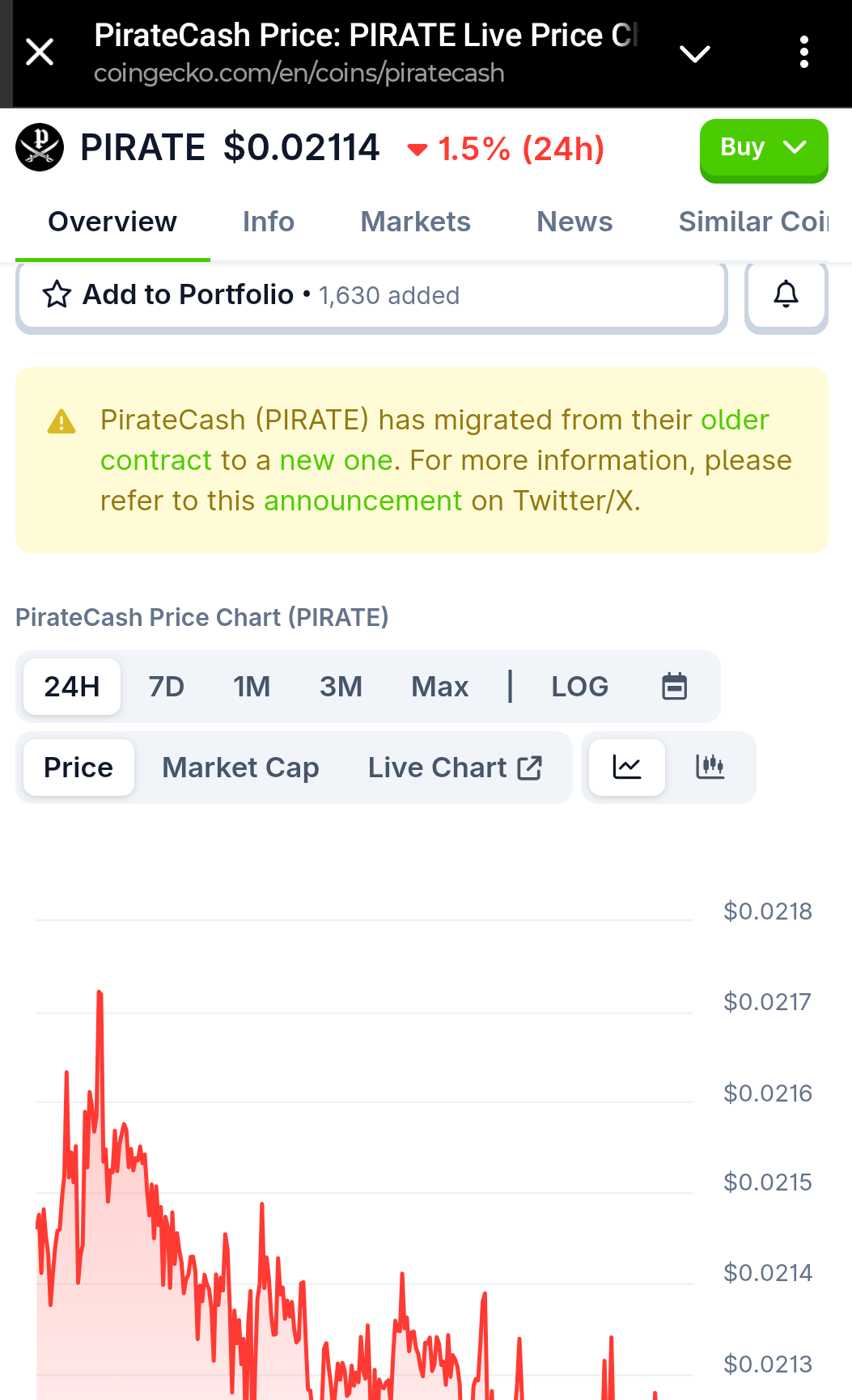
Task: Expand the page title dropdown chevron
Action: coord(694,53)
